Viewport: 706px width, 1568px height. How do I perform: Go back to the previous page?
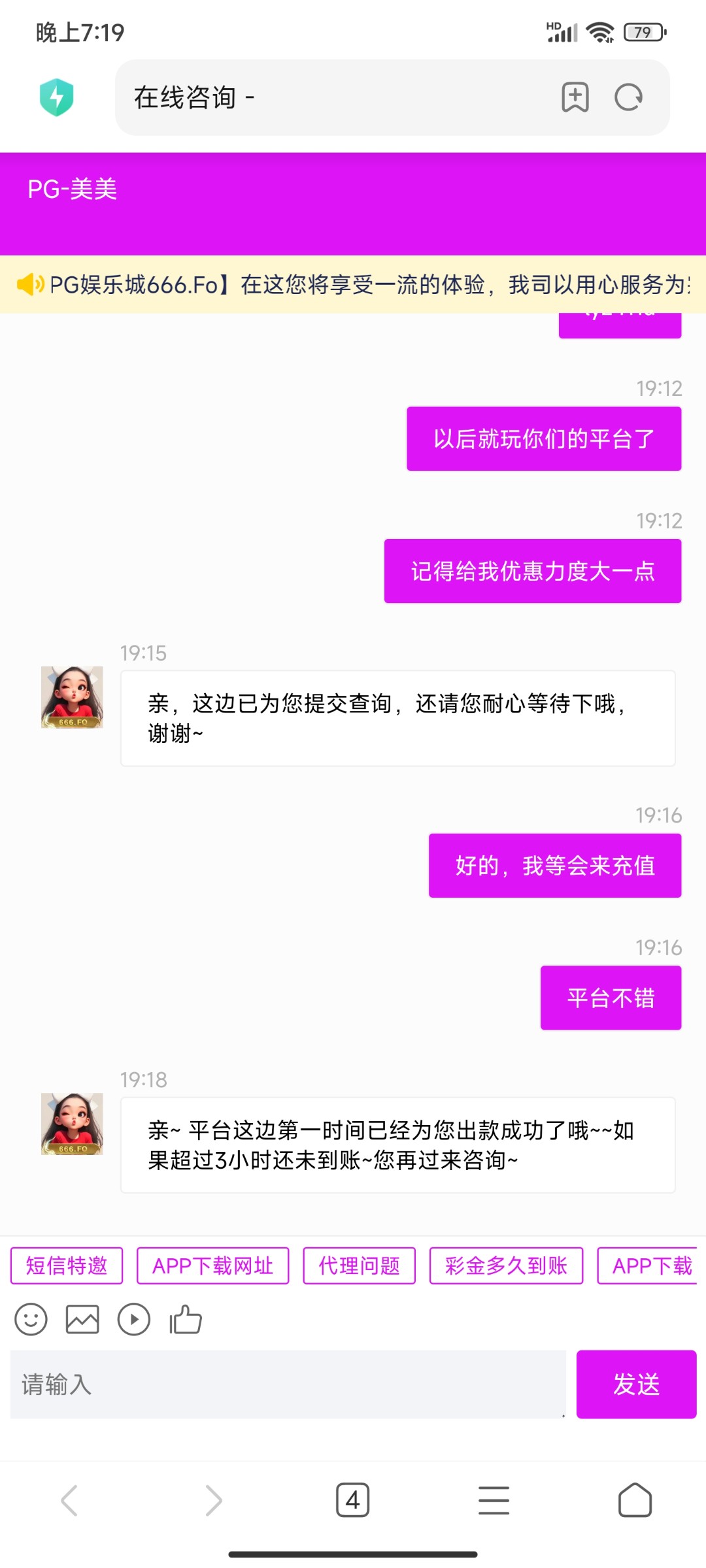click(x=70, y=1500)
